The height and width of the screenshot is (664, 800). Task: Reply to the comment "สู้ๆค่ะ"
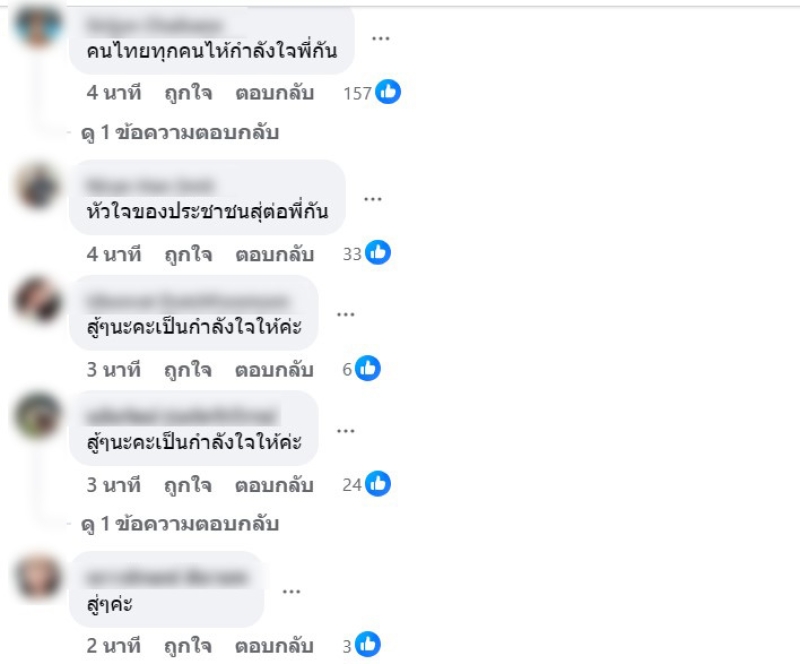click(x=274, y=645)
